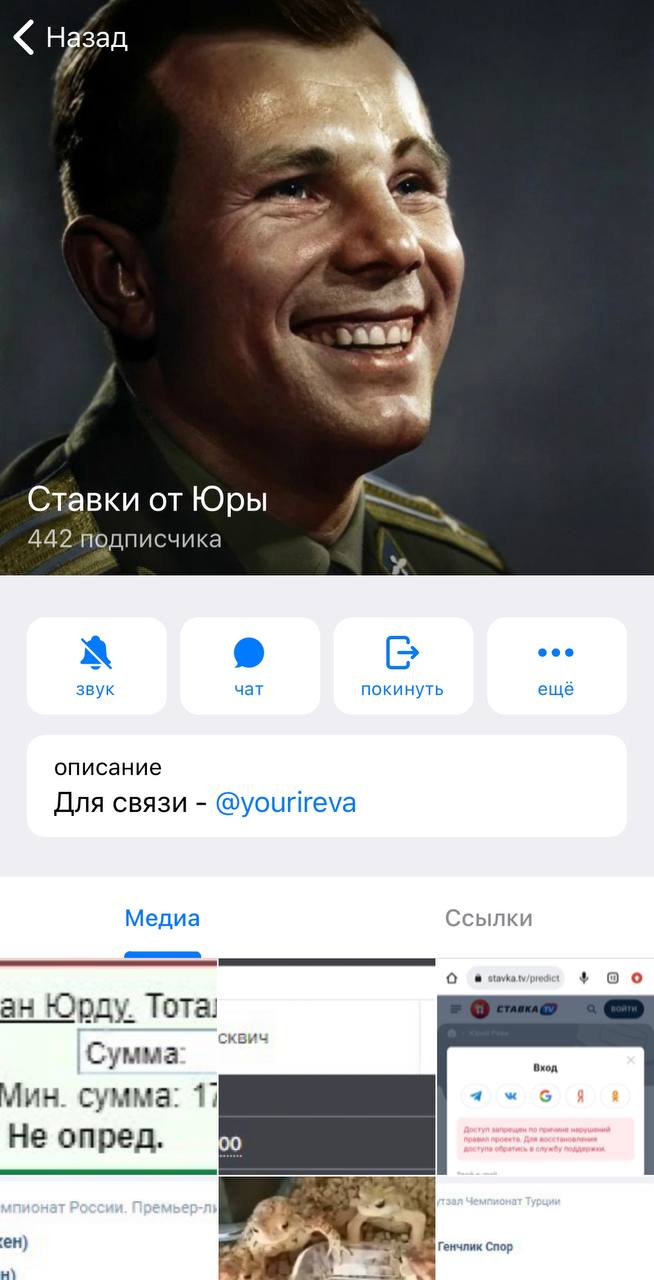Open the Чемпионат России media tile

point(108,1228)
